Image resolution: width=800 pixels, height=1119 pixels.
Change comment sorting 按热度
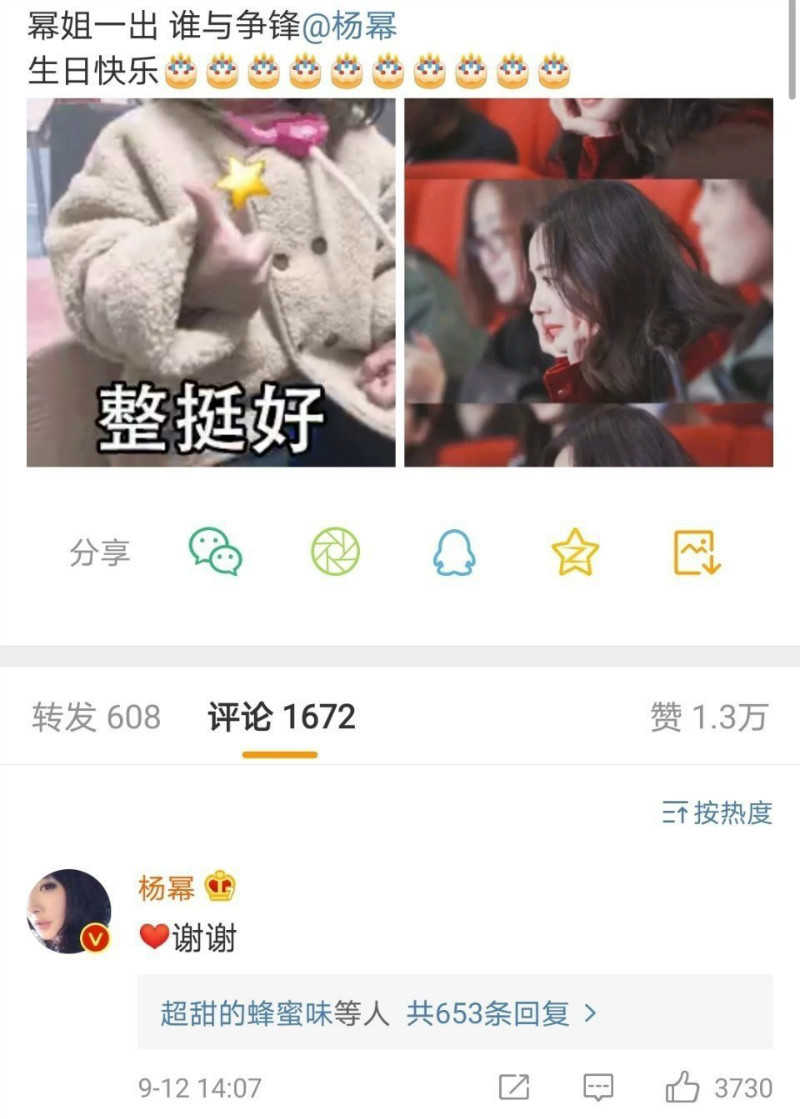717,813
